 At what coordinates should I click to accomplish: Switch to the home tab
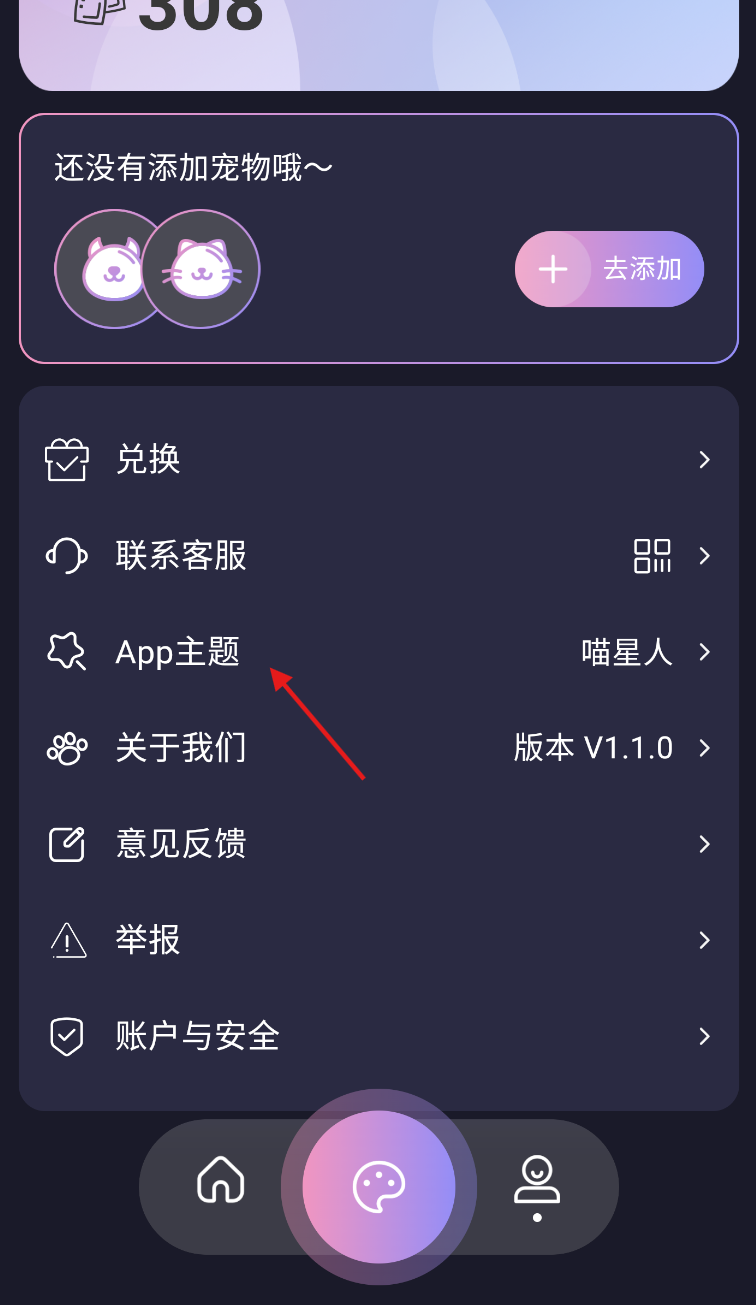(x=220, y=1180)
